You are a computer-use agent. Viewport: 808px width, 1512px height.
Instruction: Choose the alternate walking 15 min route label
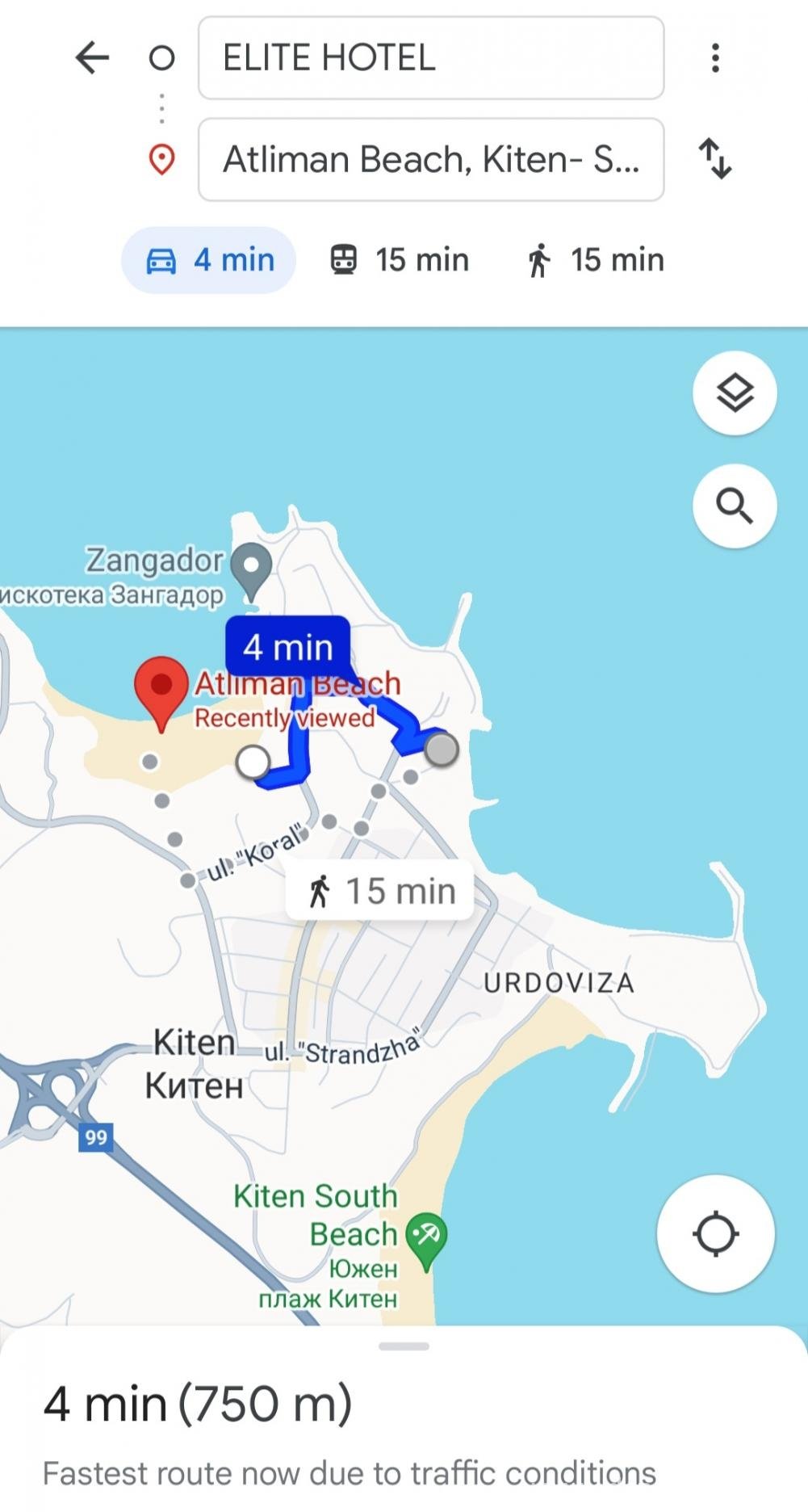coord(379,892)
